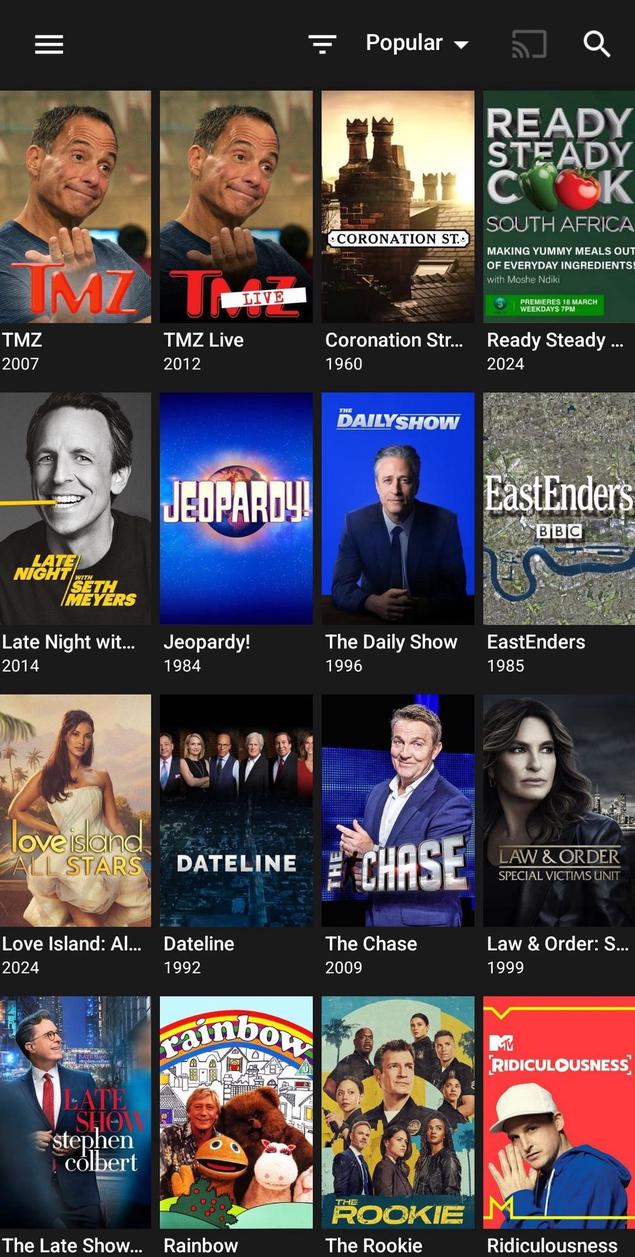635x1257 pixels.
Task: View Late Night with Seth Meyers
Action: [x=75, y=509]
